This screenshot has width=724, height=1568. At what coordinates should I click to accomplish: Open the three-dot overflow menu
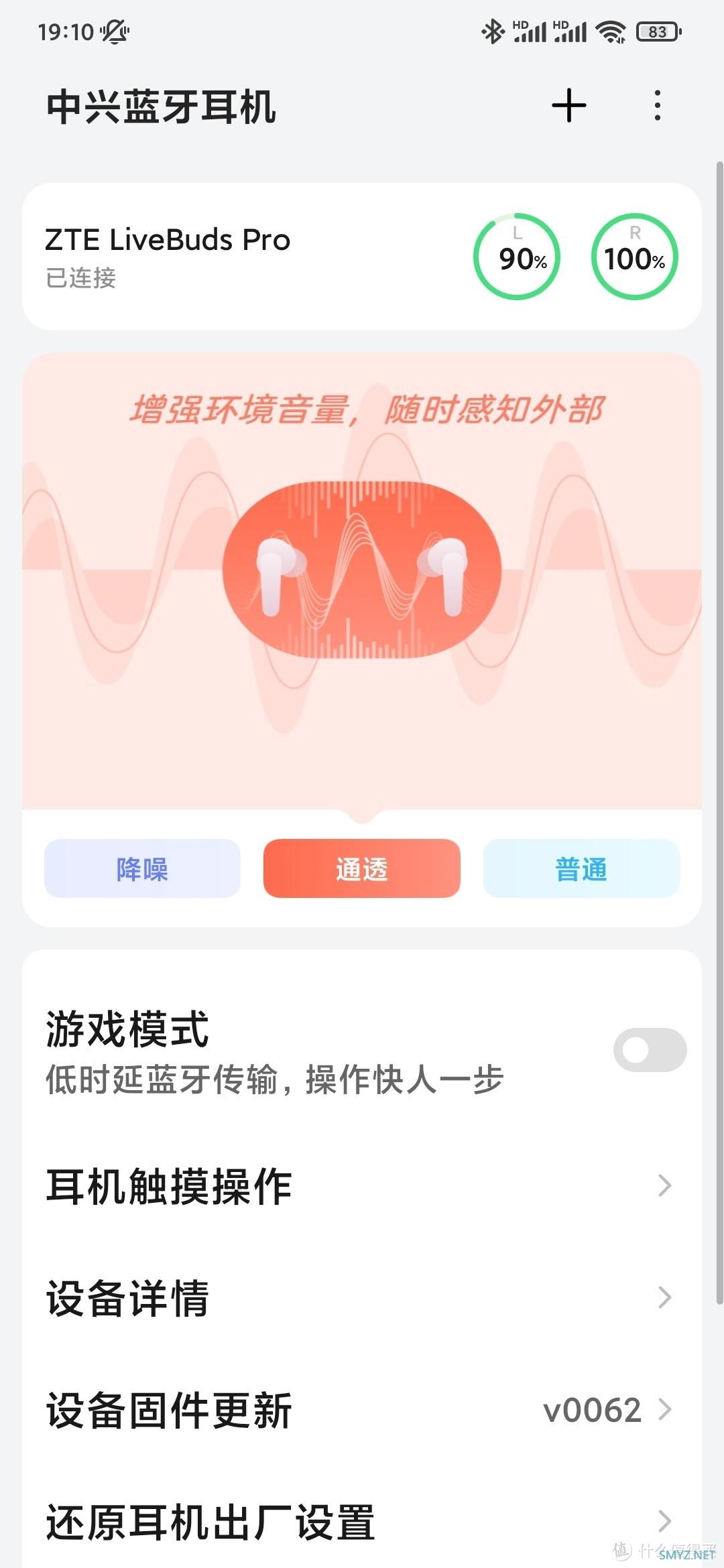pos(657,106)
